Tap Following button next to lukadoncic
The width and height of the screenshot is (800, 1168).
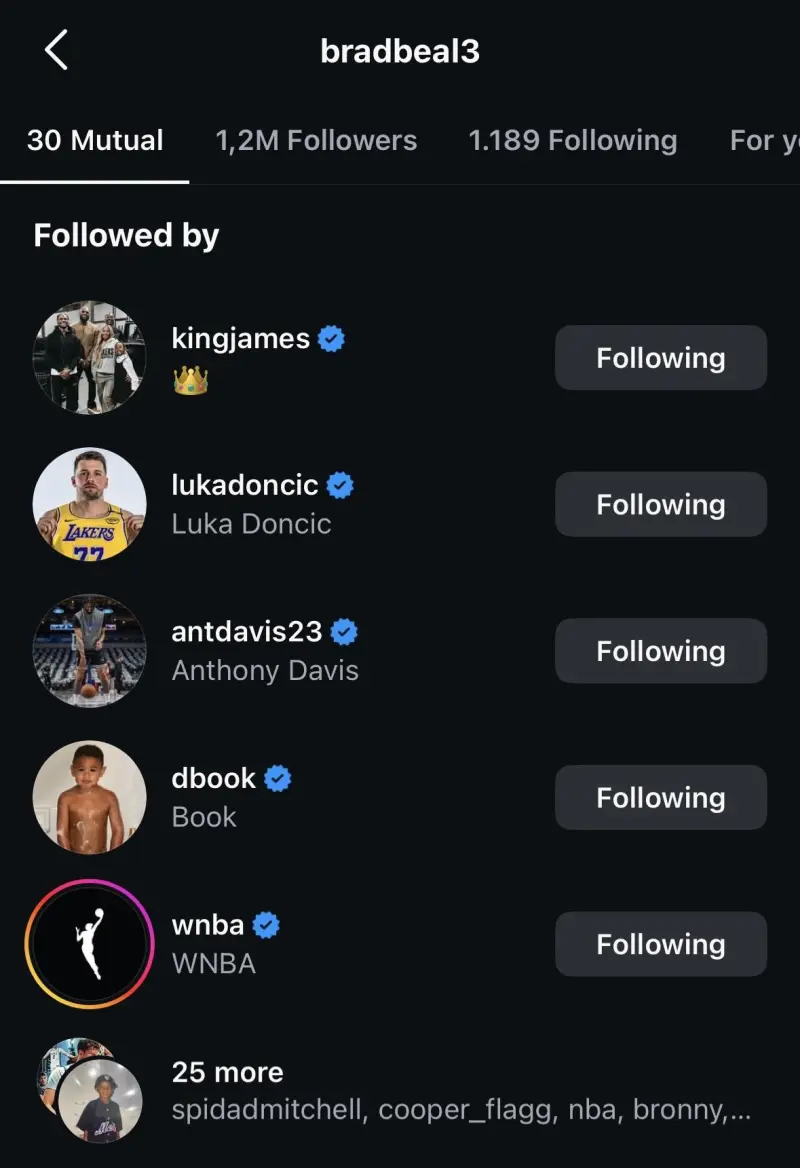pyautogui.click(x=660, y=504)
